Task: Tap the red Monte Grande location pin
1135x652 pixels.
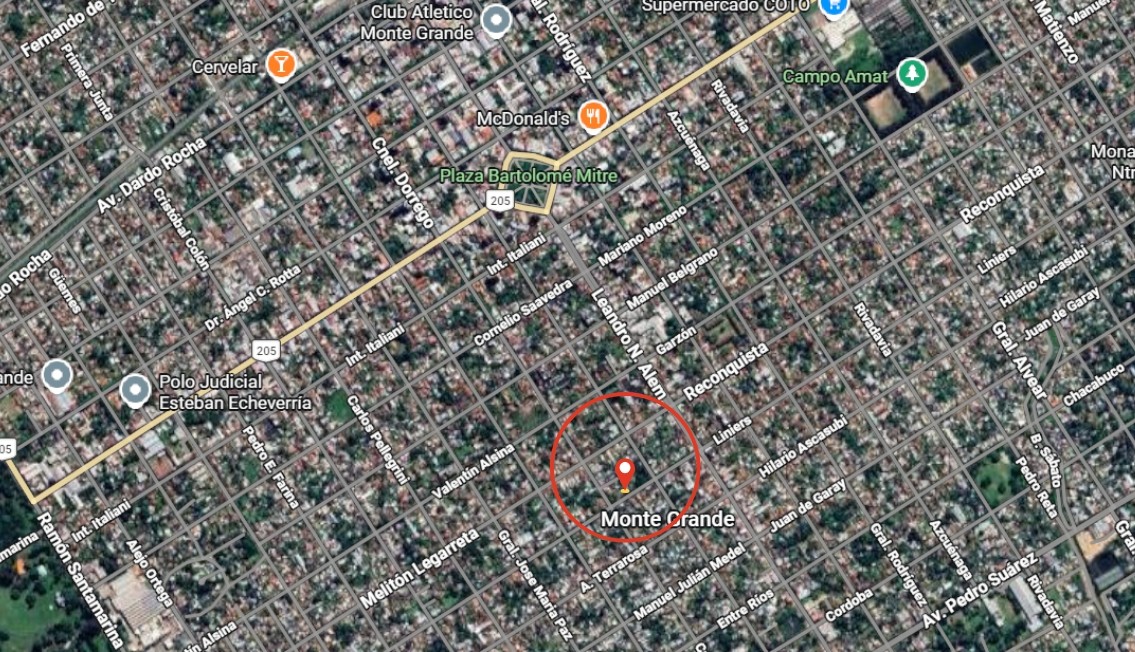Action: [625, 474]
